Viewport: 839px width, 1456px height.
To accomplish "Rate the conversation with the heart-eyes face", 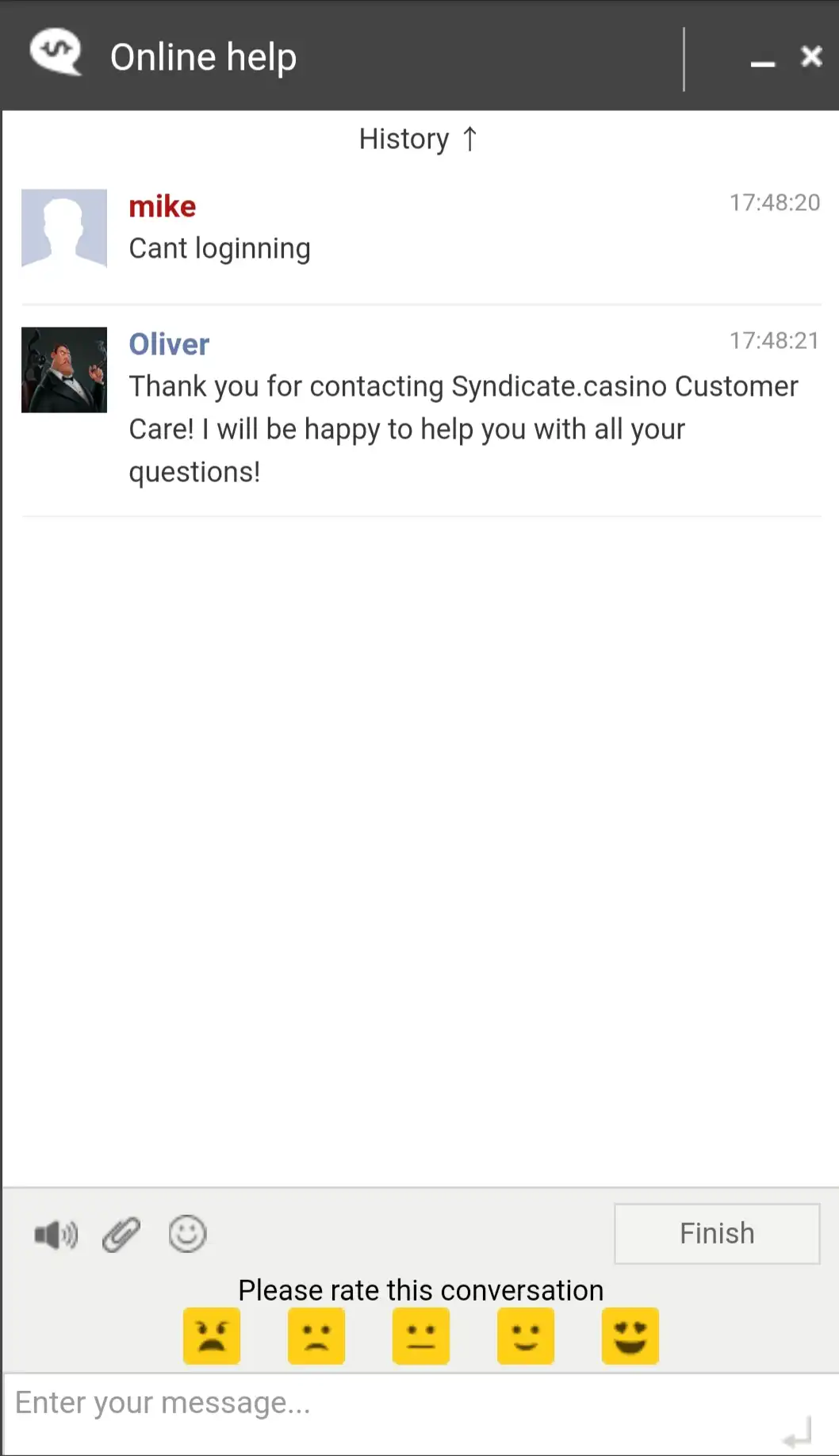I will 630,1336.
